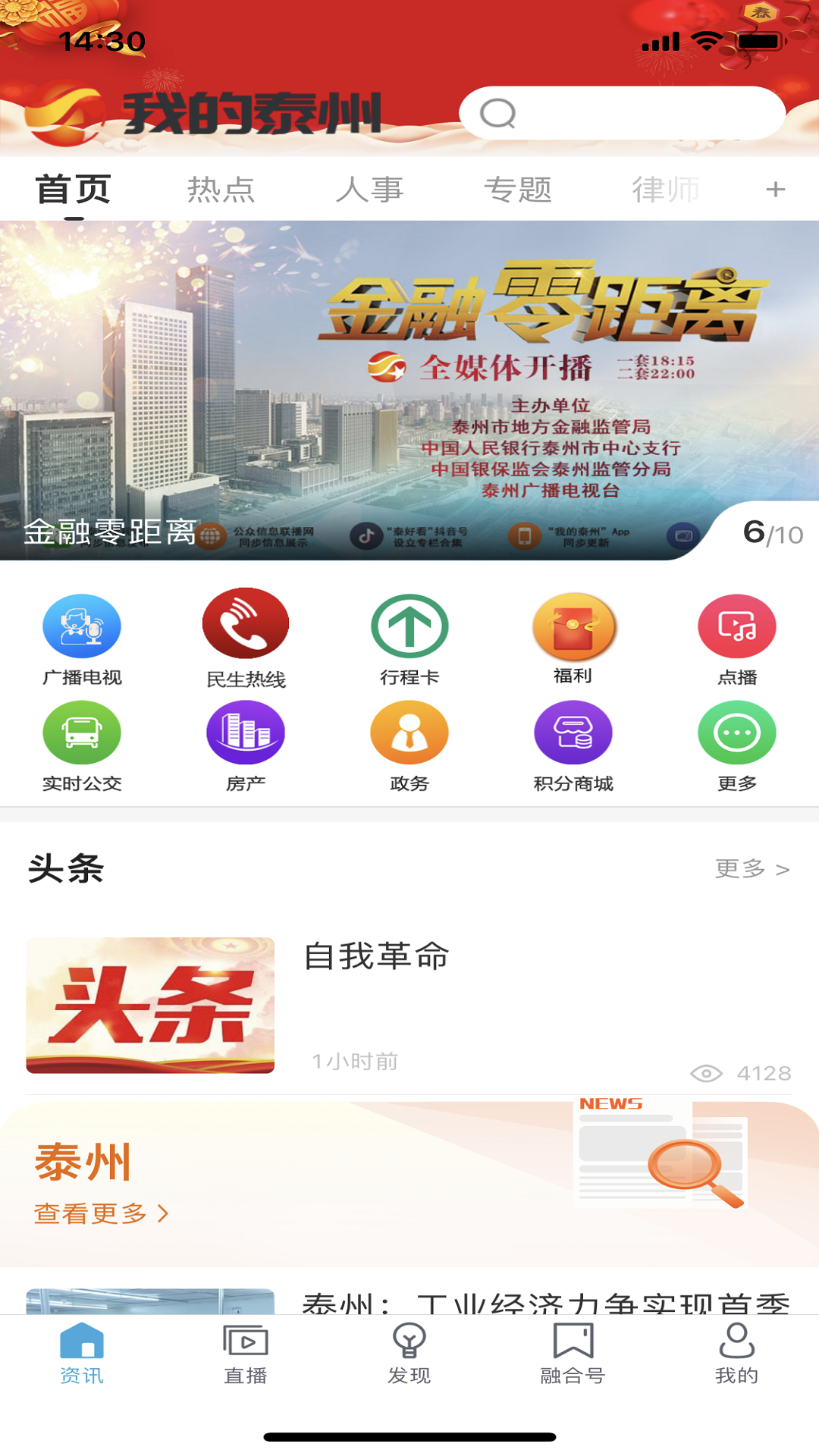Screen dimensions: 819x1456
Task: Open the 我的 profile tab
Action: pos(737,1354)
